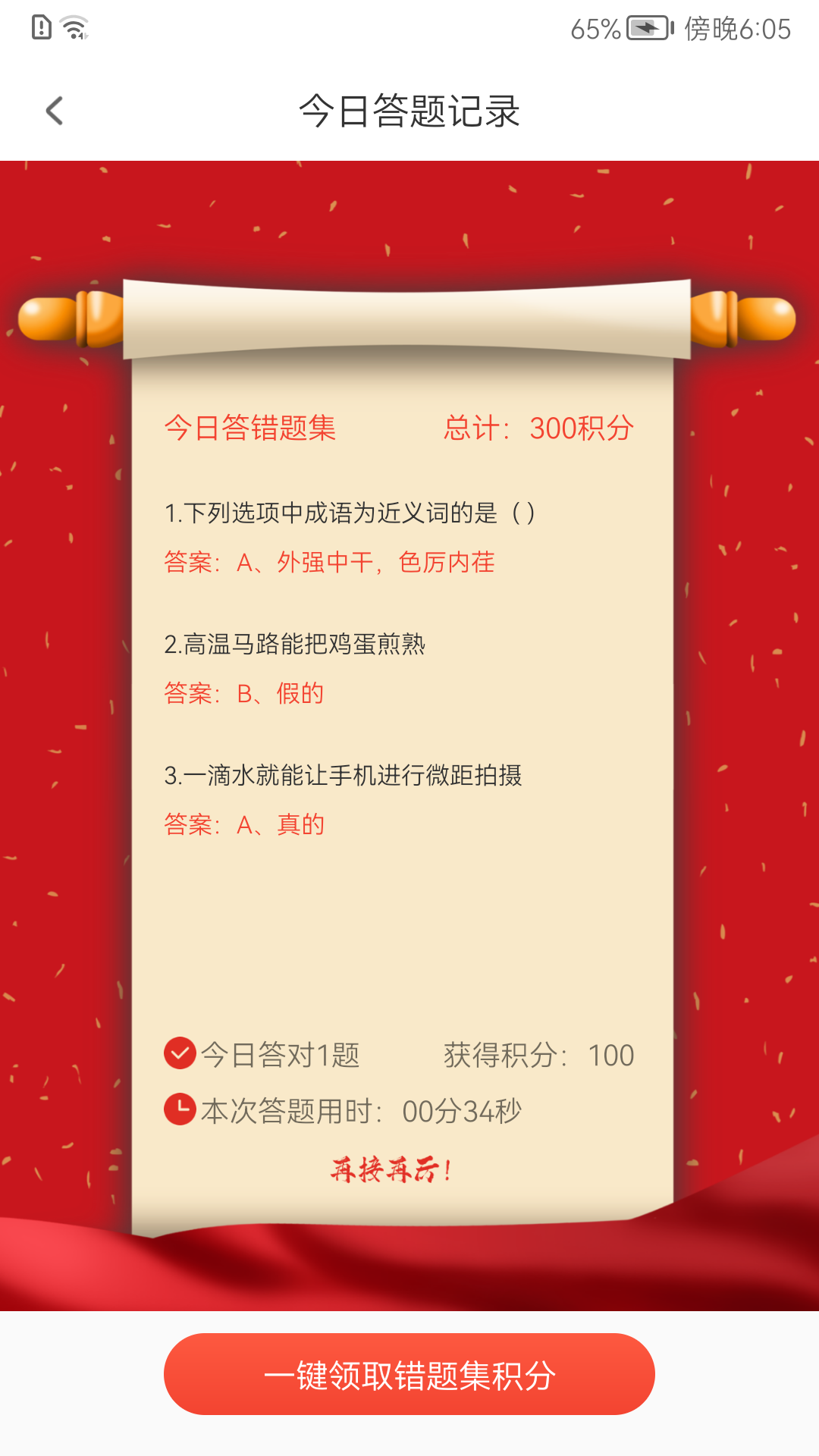Click the red checkmark icon beside 今日答对1题
The image size is (819, 1456).
[x=178, y=1053]
